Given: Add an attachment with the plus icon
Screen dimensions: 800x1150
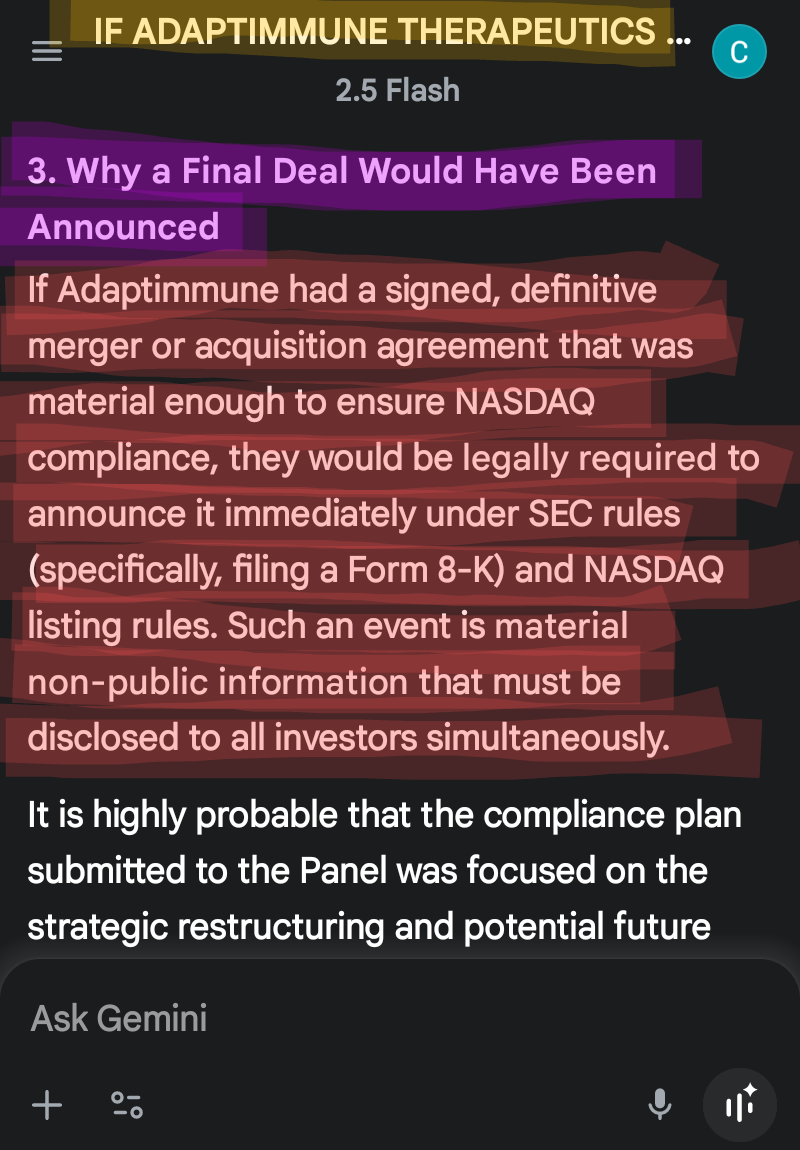Looking at the screenshot, I should (47, 1105).
